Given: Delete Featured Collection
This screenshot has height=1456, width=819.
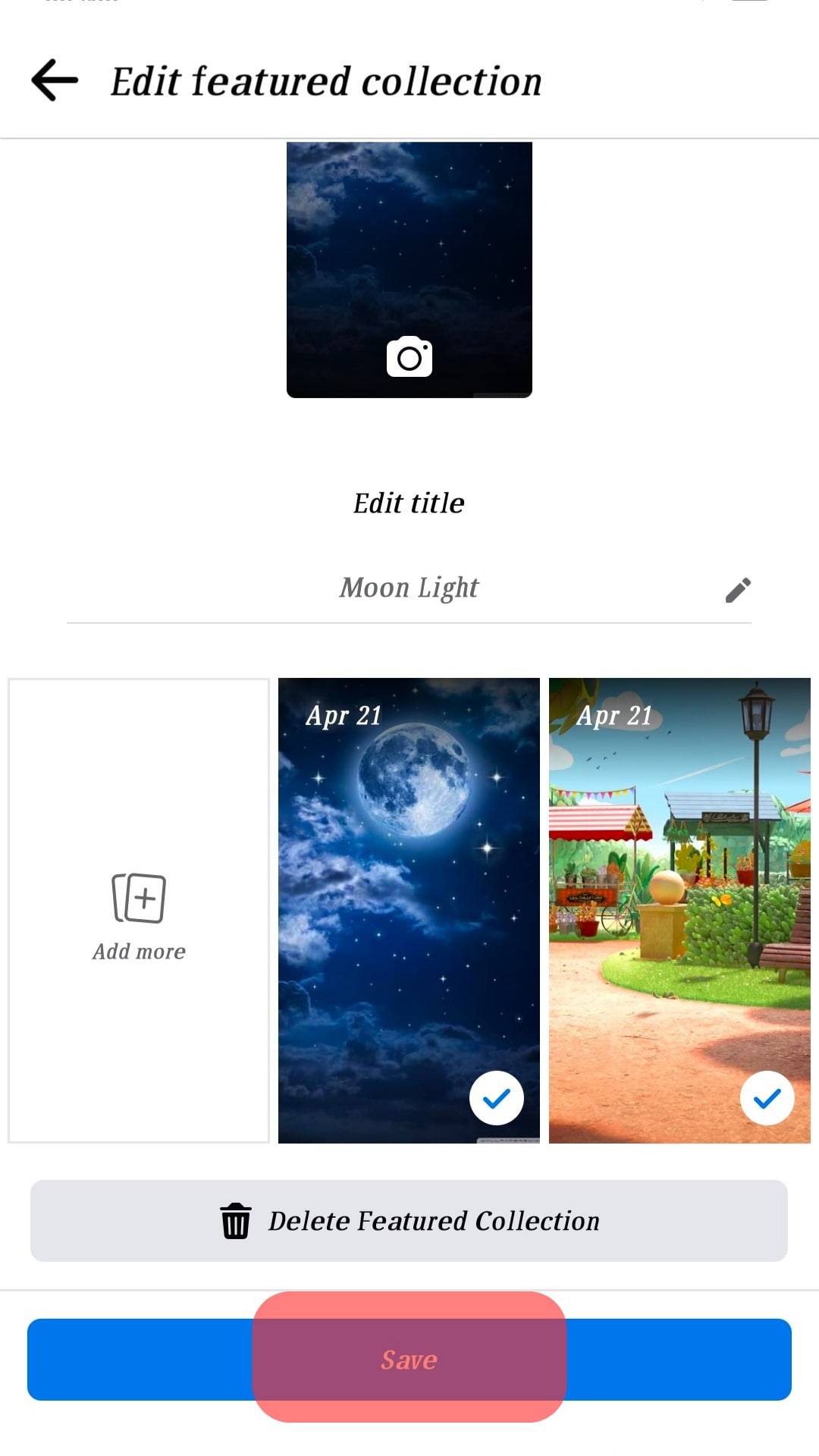Looking at the screenshot, I should click(409, 1221).
